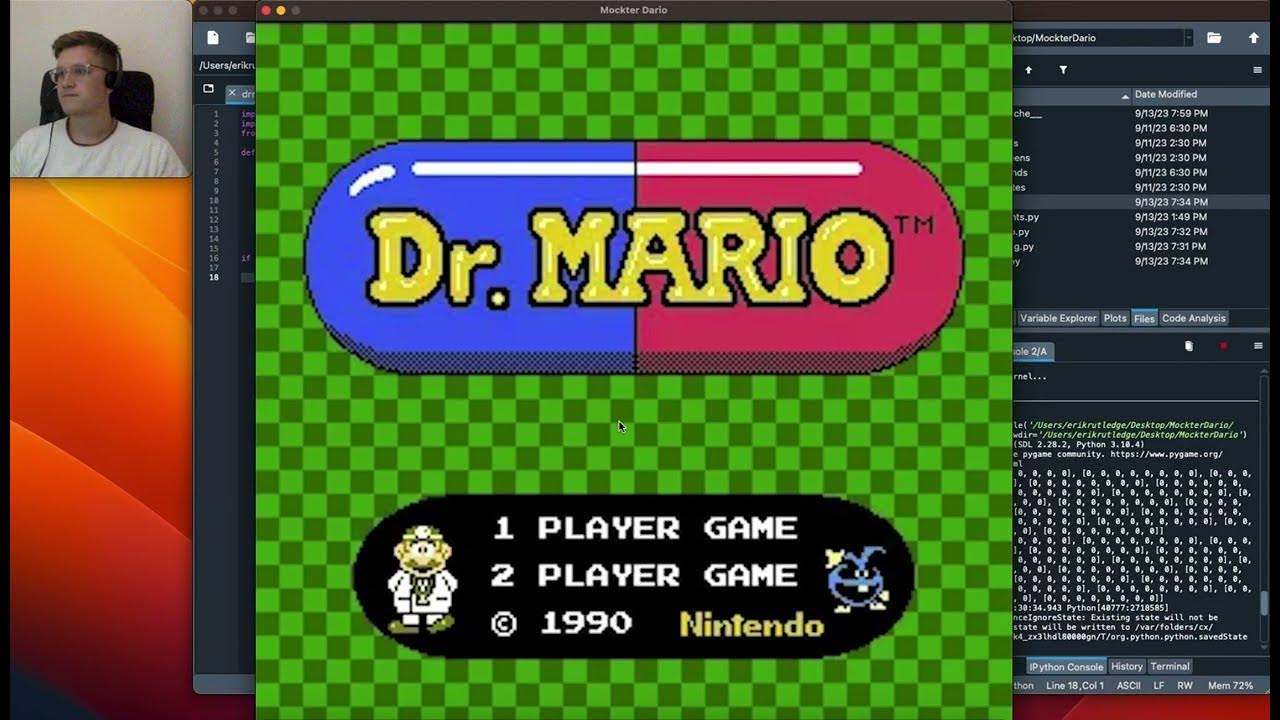Open the file filter icon
1280x720 pixels.
pos(1063,70)
